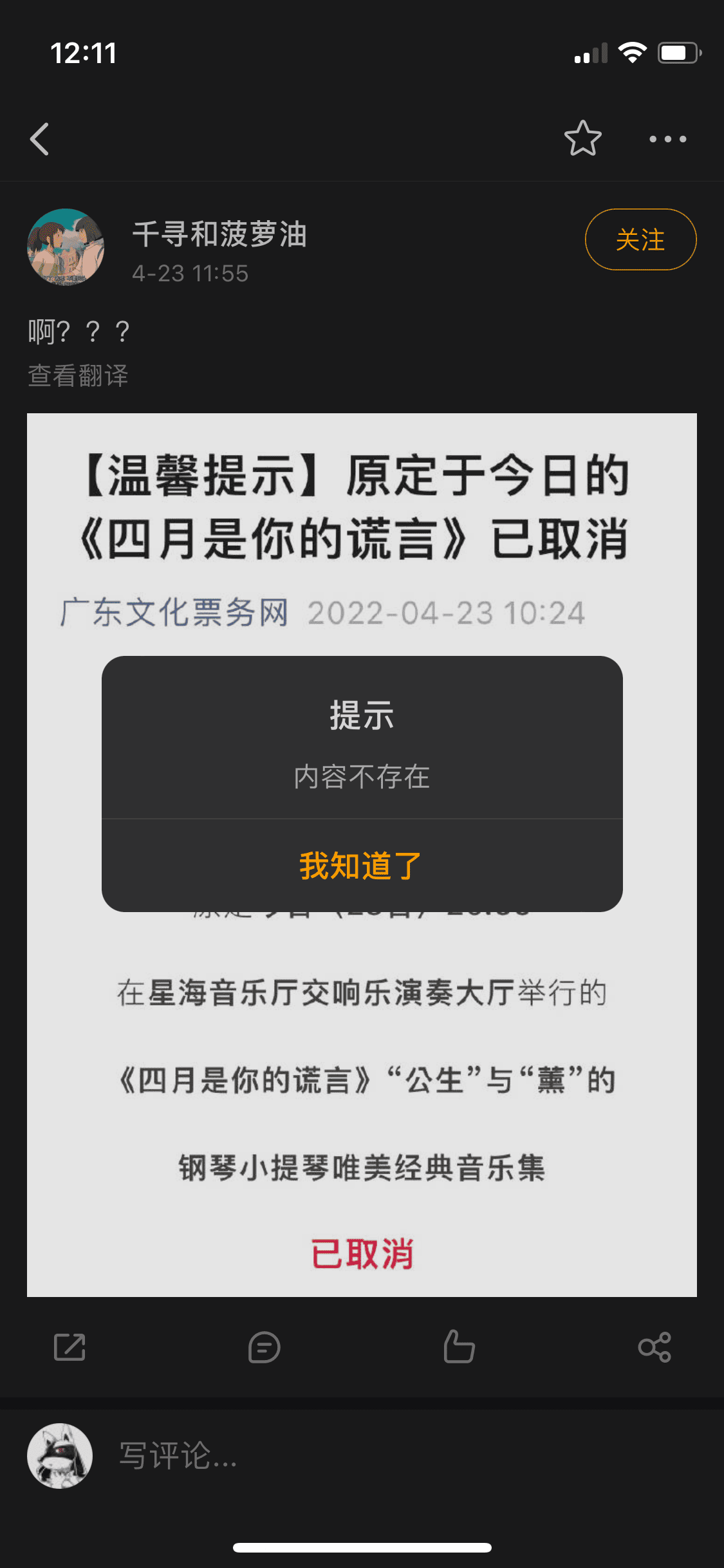The width and height of the screenshot is (724, 1568).
Task: Open the post's attached image
Action: click(x=362, y=1094)
